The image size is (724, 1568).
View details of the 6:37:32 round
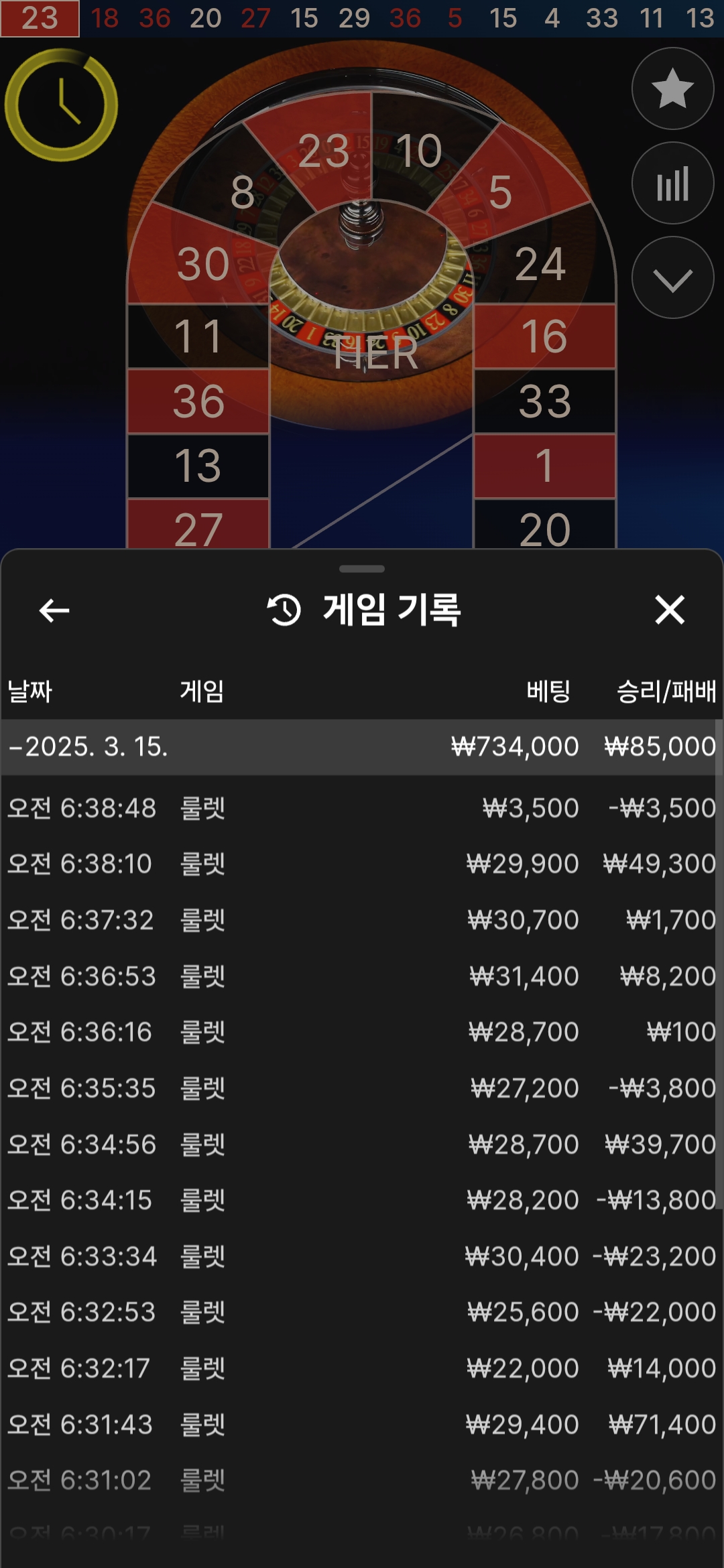point(362,920)
